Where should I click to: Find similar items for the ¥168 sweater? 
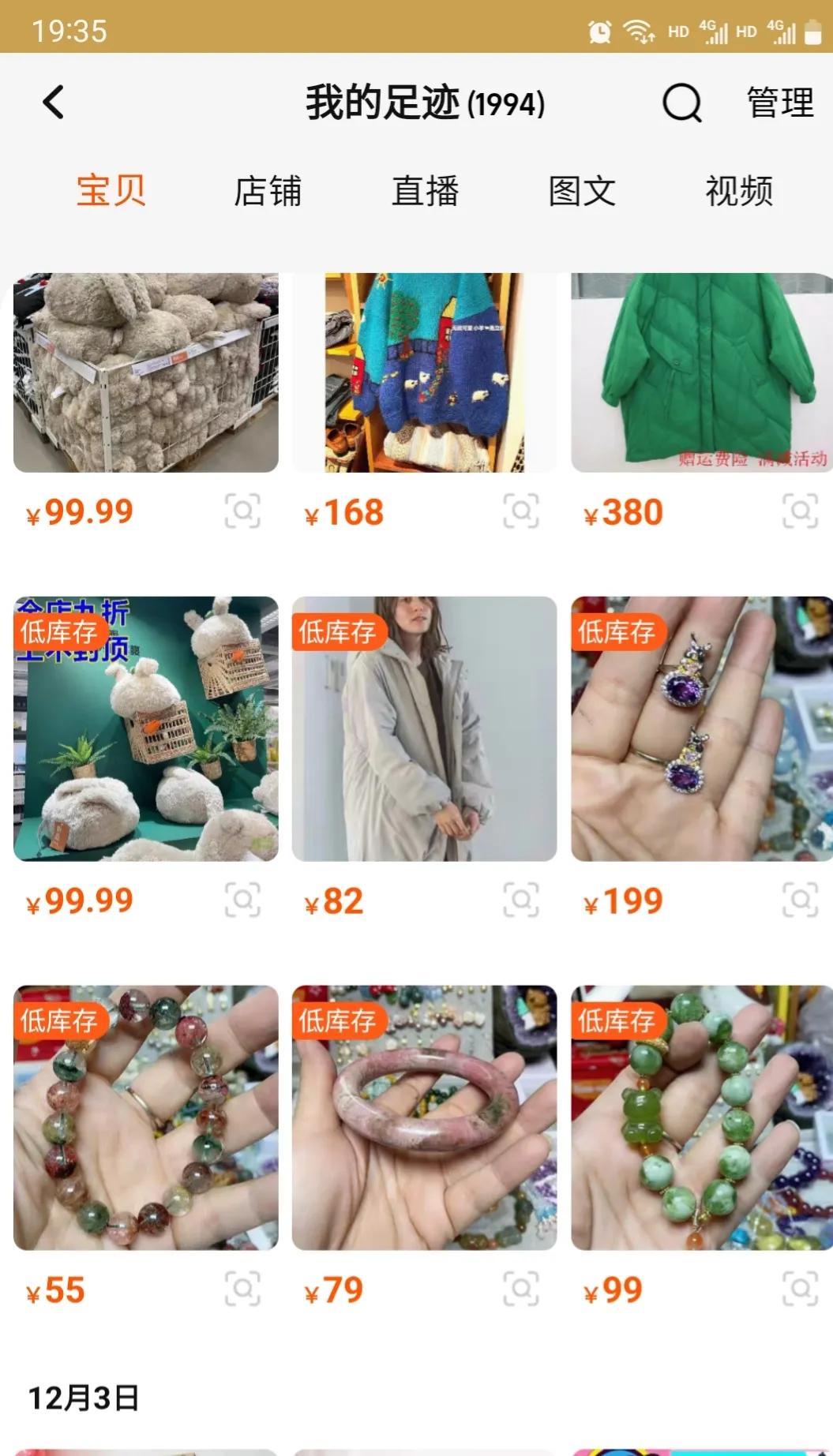(521, 511)
